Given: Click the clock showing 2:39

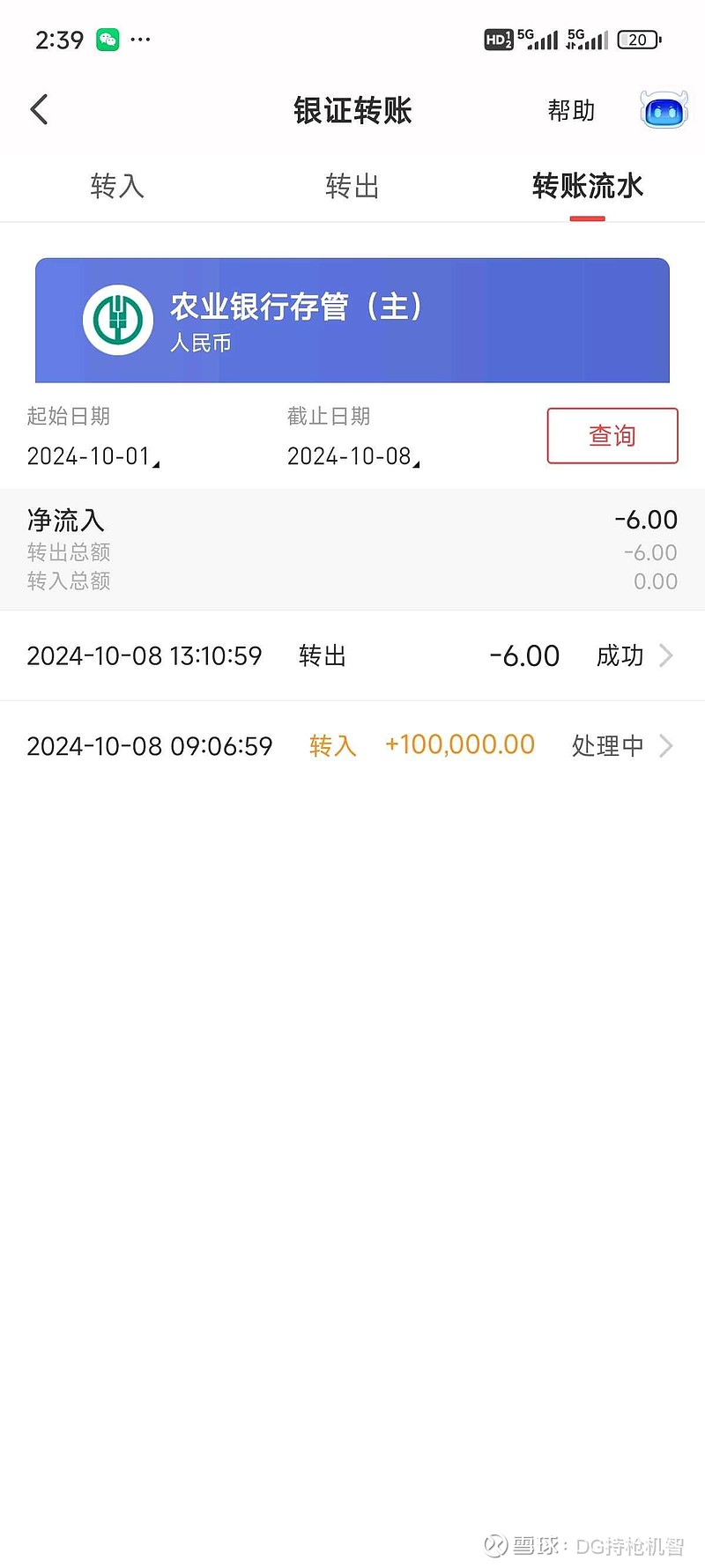Looking at the screenshot, I should 59,39.
